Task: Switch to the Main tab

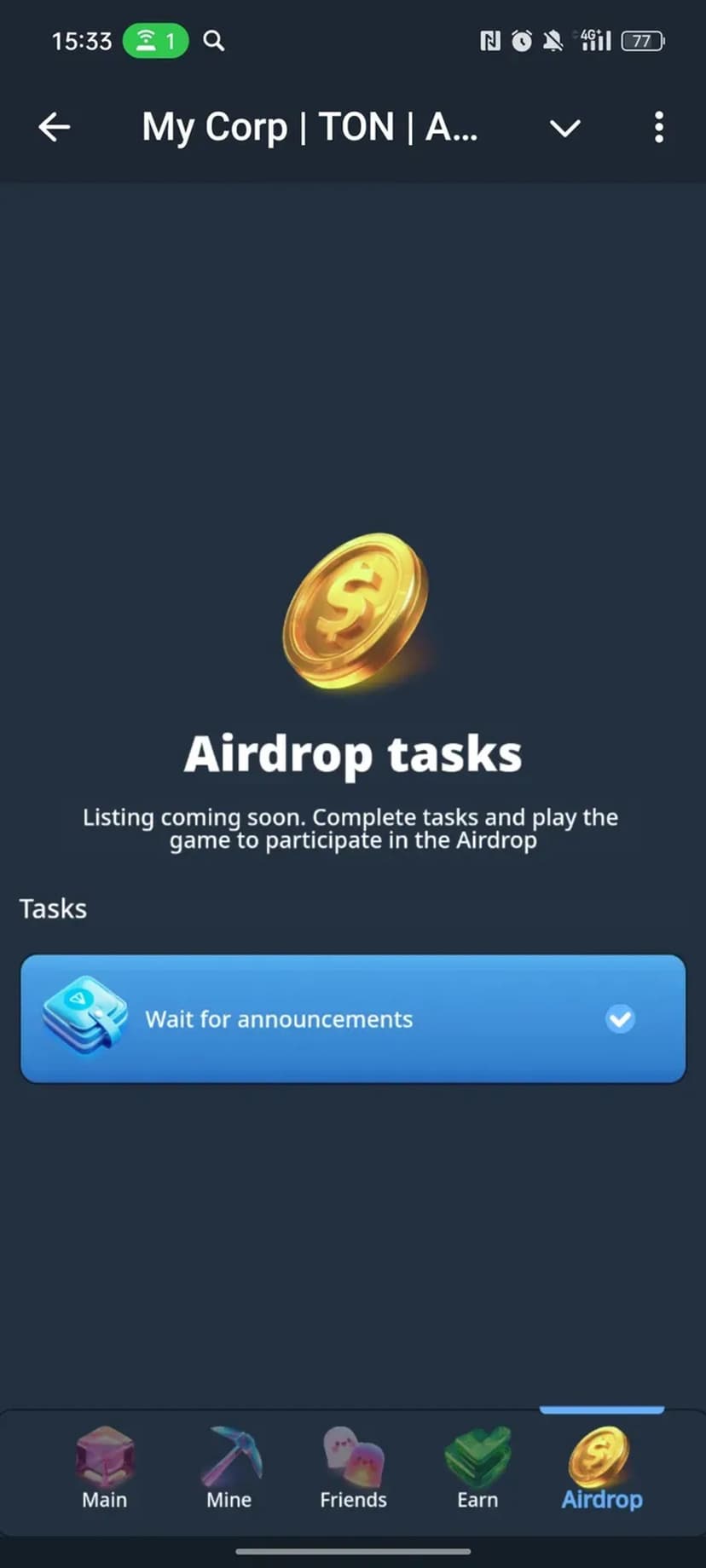Action: click(104, 1469)
